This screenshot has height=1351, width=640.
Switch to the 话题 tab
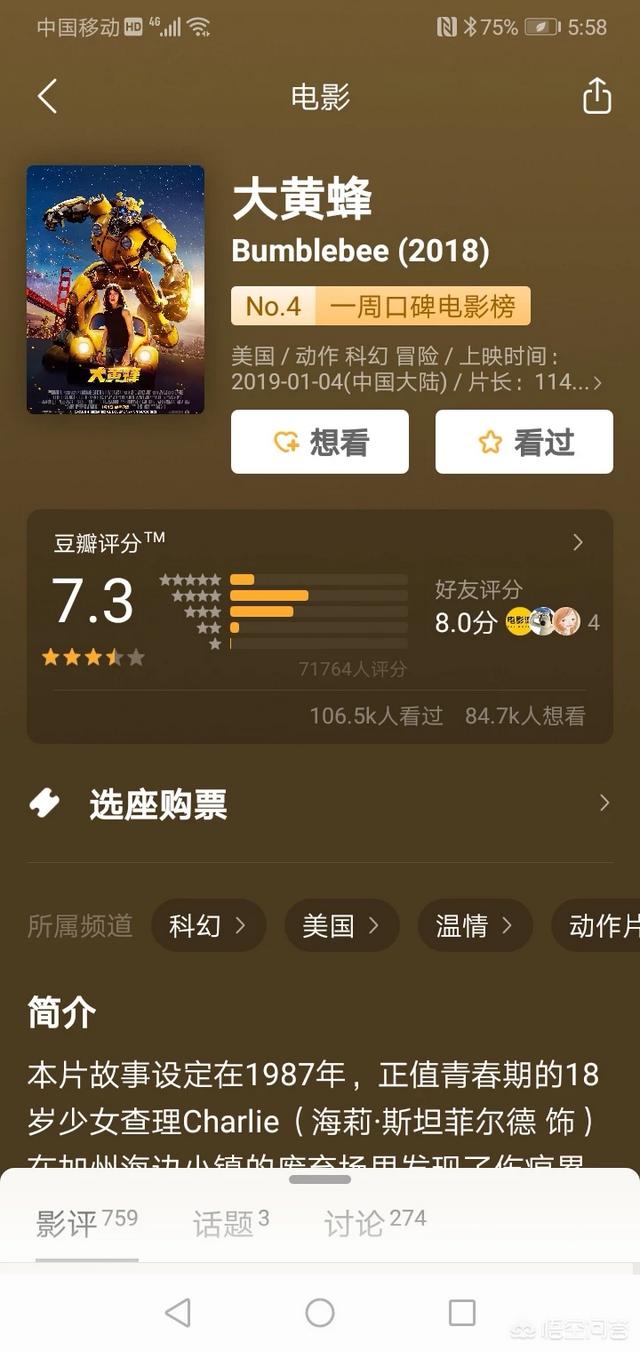coord(231,1223)
